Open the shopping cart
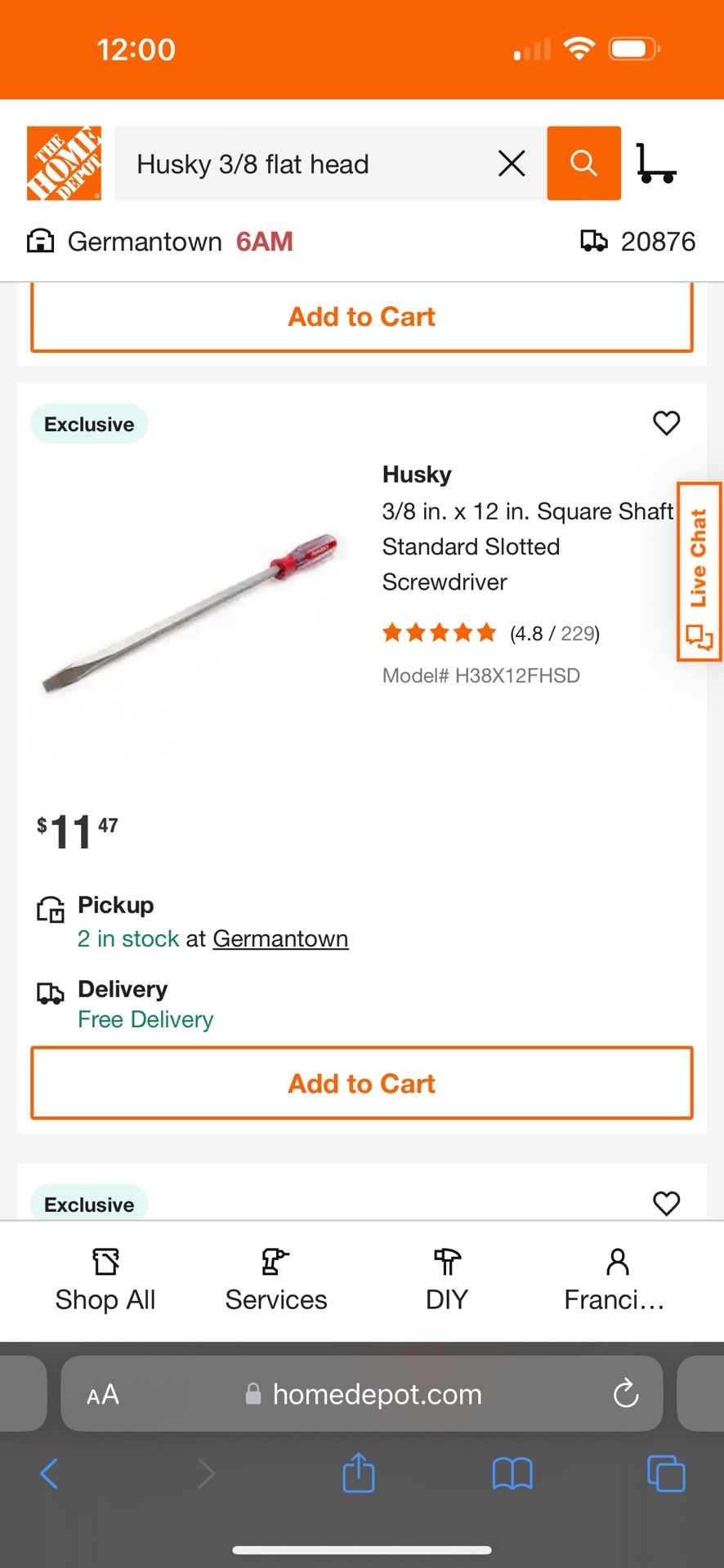Screen dimensions: 724x1568 point(656,163)
